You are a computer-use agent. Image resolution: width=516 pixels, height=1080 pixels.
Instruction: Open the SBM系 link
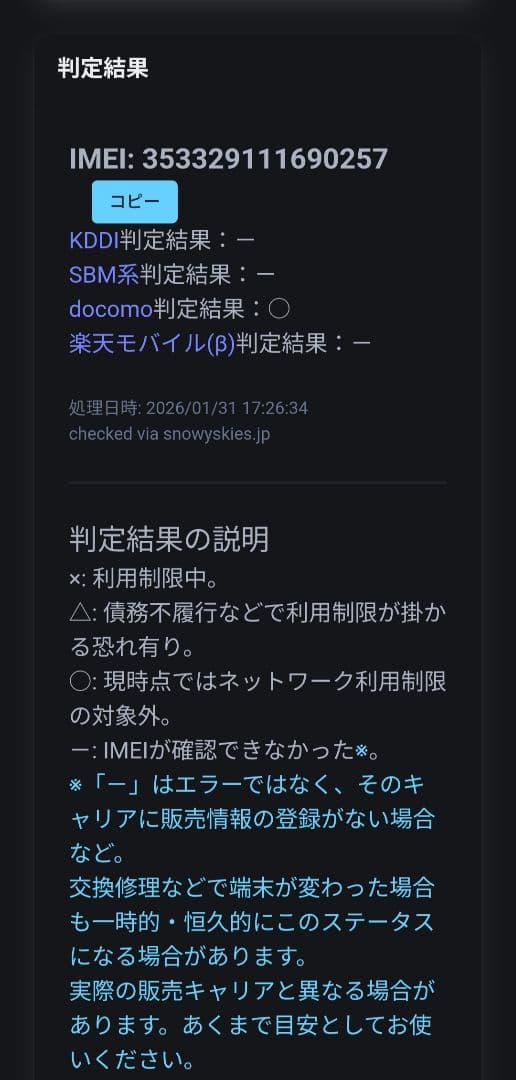point(104,275)
